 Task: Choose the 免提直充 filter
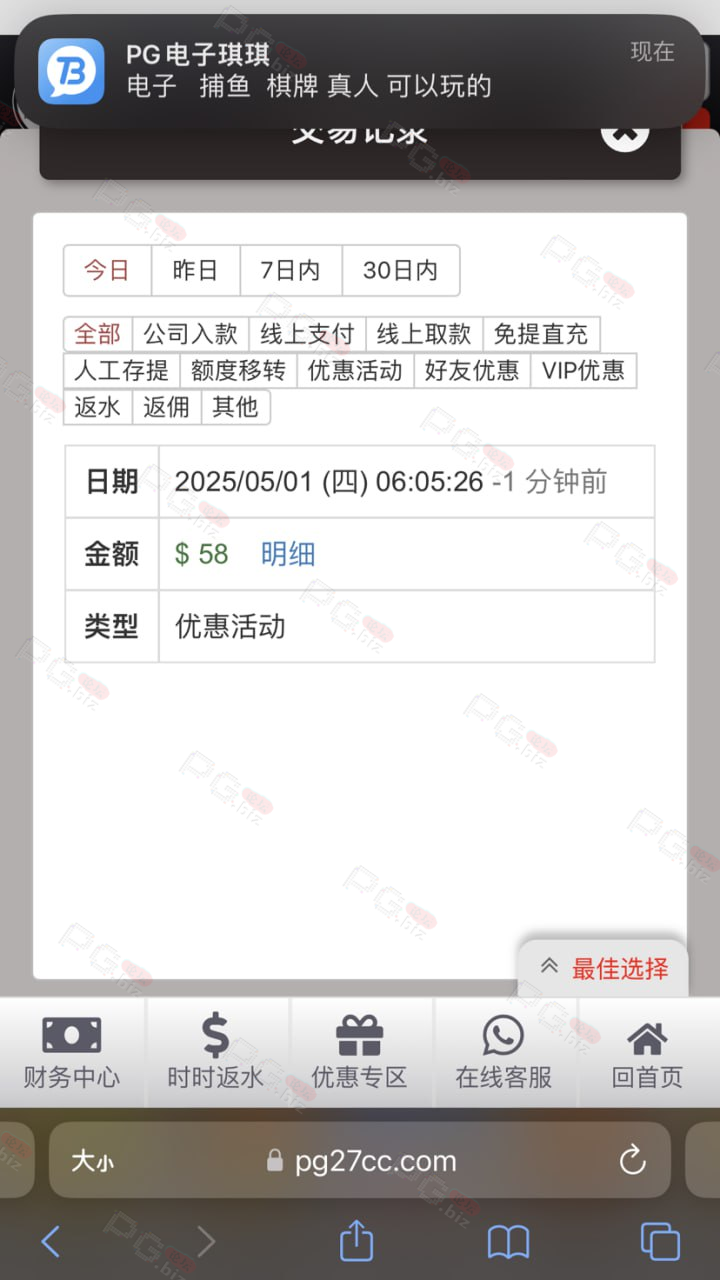point(541,334)
